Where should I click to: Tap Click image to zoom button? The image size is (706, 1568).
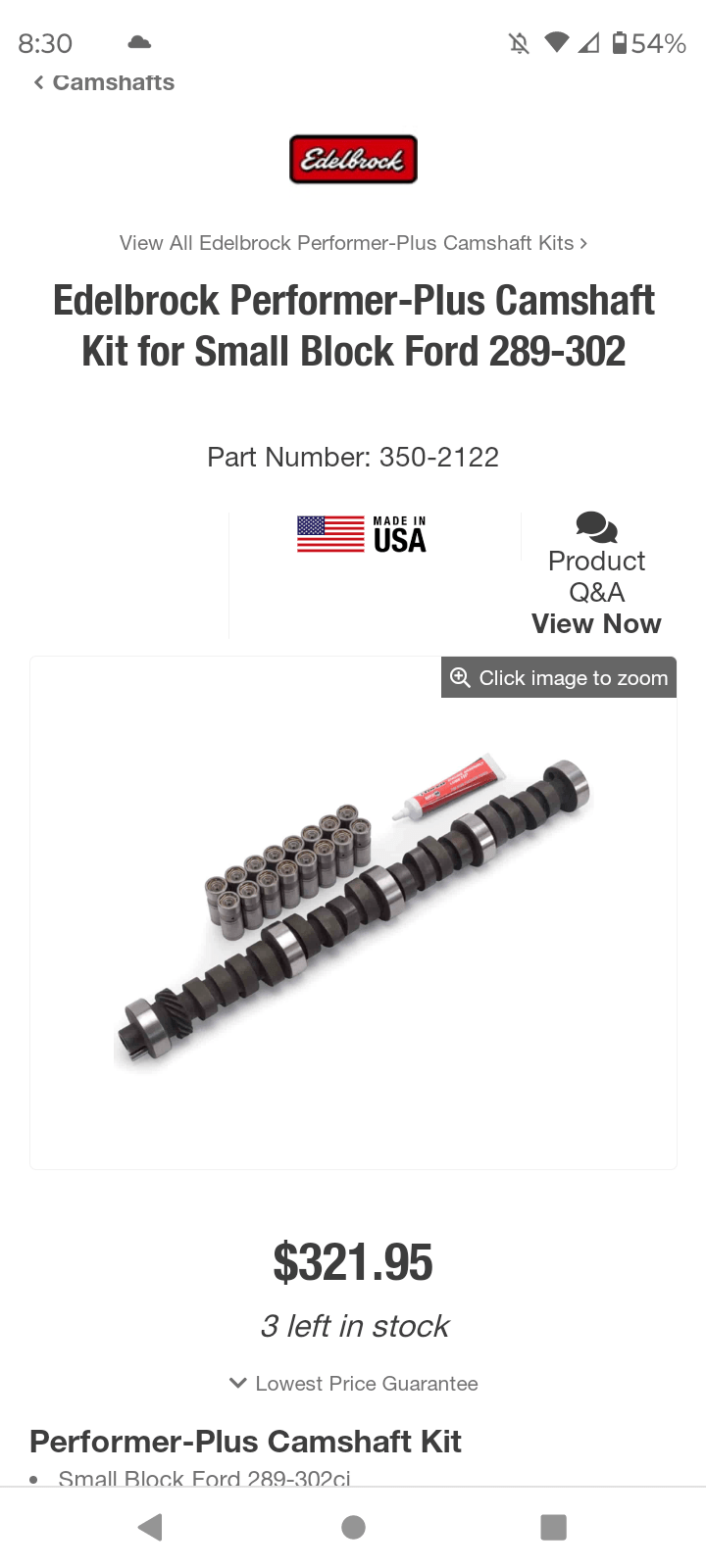pyautogui.click(x=559, y=678)
